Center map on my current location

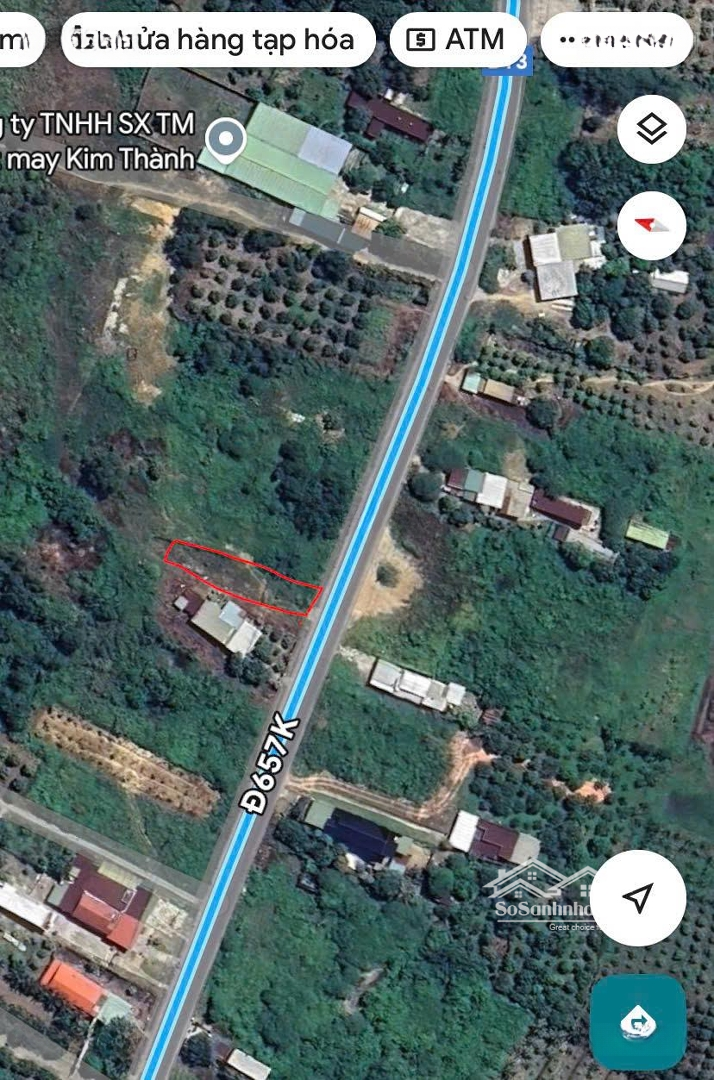(x=638, y=897)
